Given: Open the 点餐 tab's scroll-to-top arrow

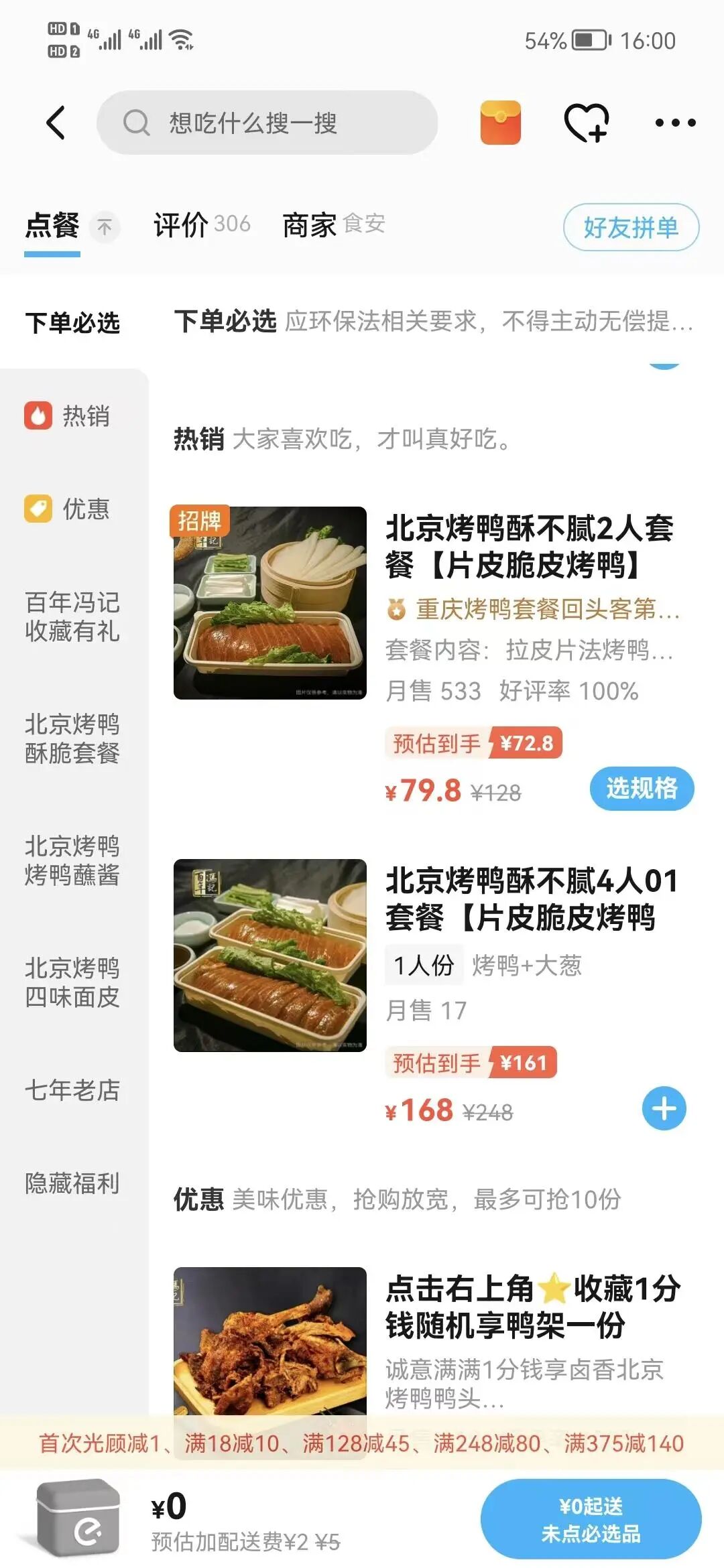Looking at the screenshot, I should pos(105,226).
